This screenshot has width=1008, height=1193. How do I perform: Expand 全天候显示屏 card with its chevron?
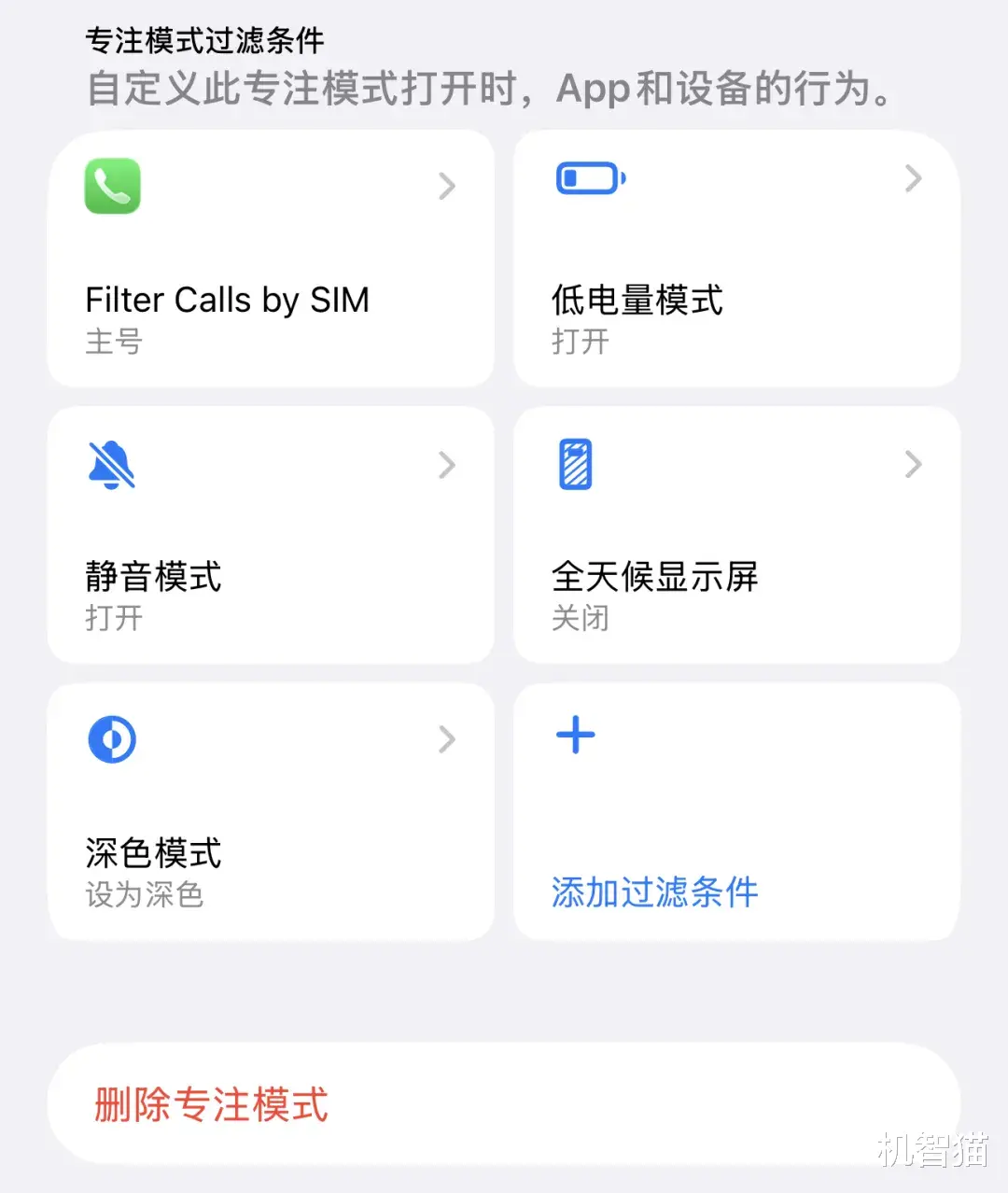pos(913,464)
